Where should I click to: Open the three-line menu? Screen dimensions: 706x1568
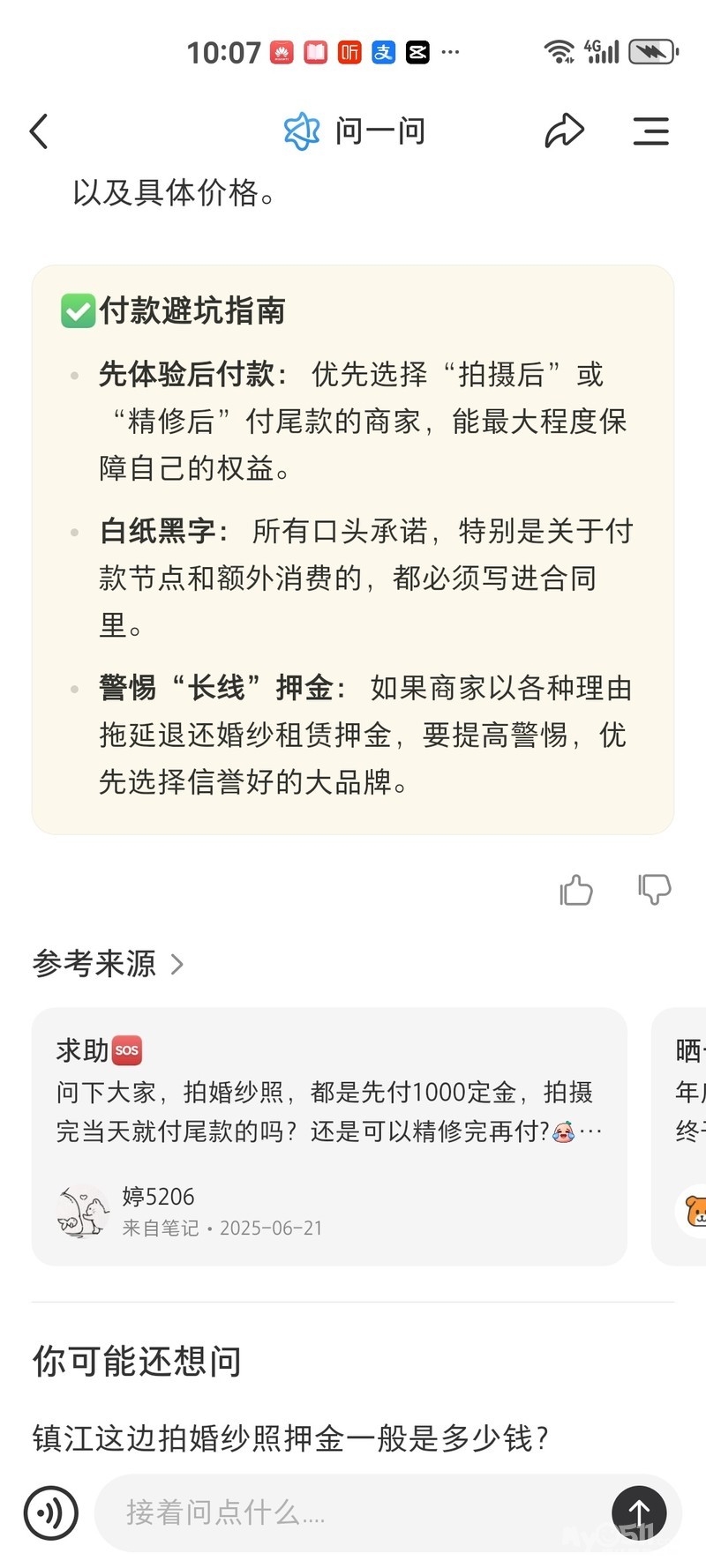tap(650, 131)
